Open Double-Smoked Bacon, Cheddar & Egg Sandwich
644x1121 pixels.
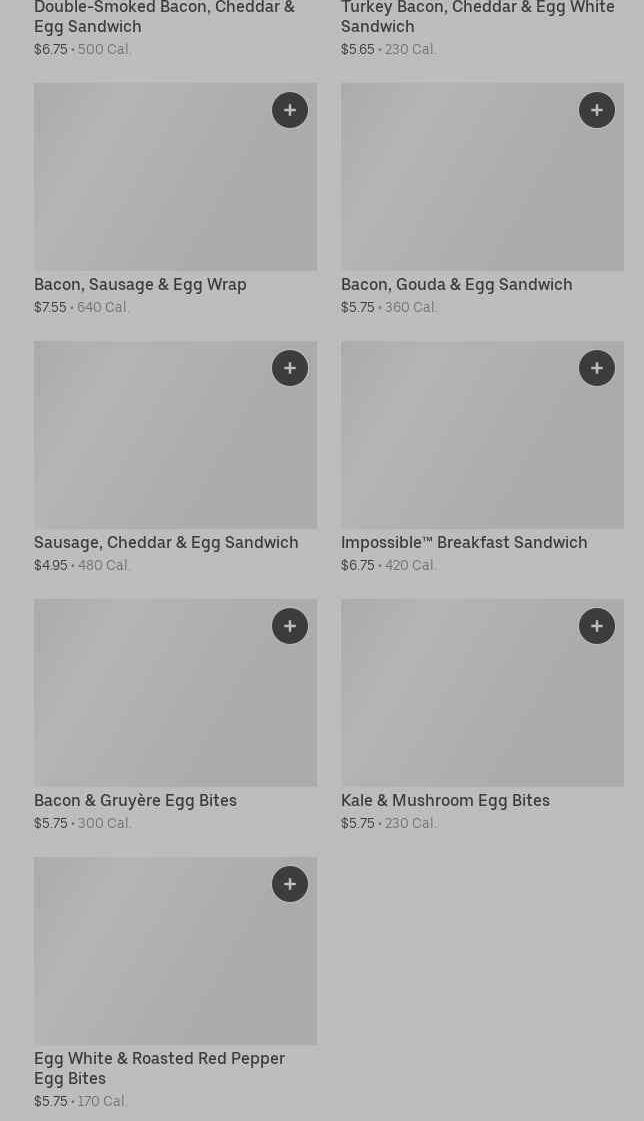(x=164, y=17)
